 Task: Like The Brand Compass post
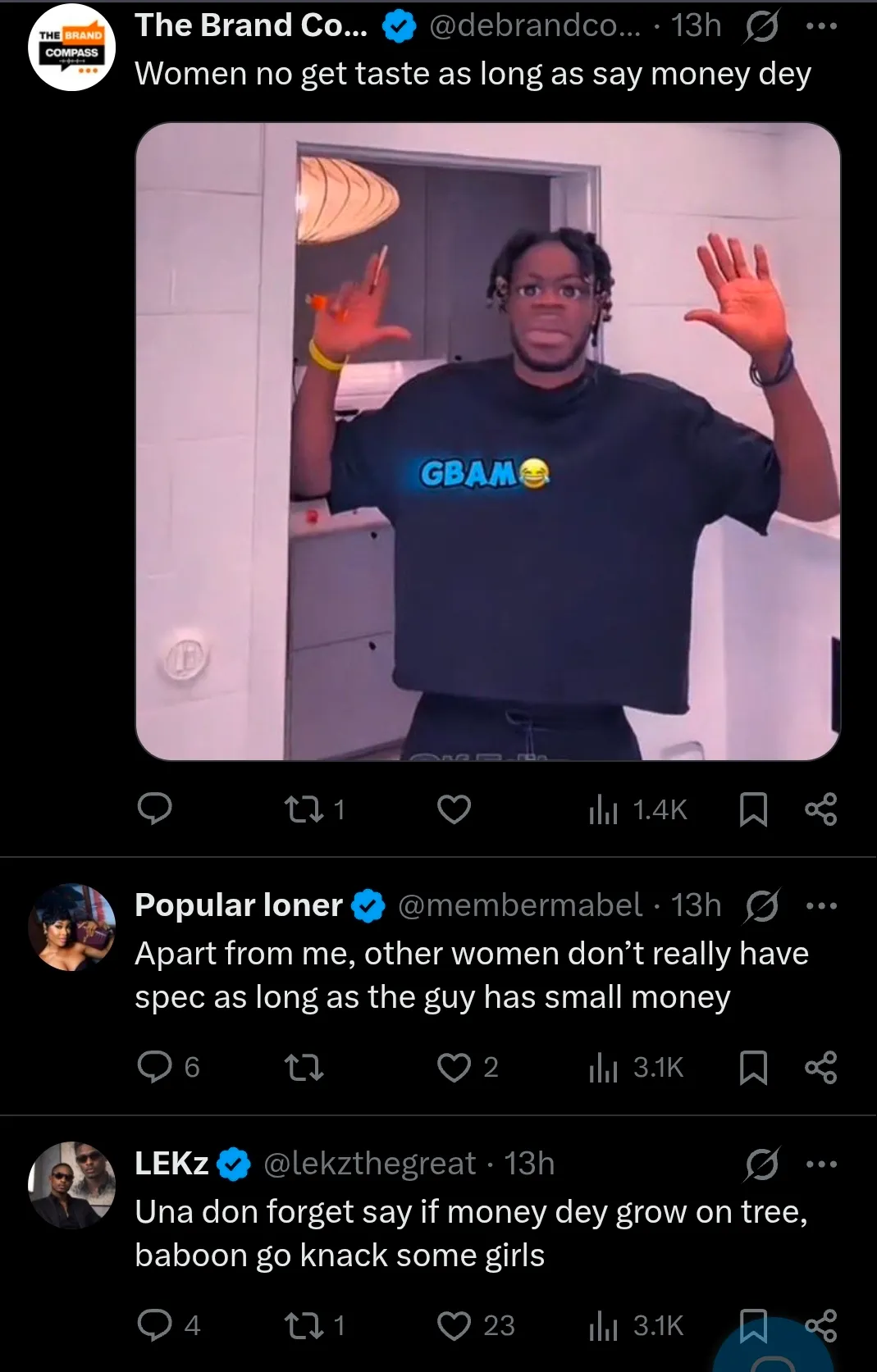pyautogui.click(x=454, y=809)
